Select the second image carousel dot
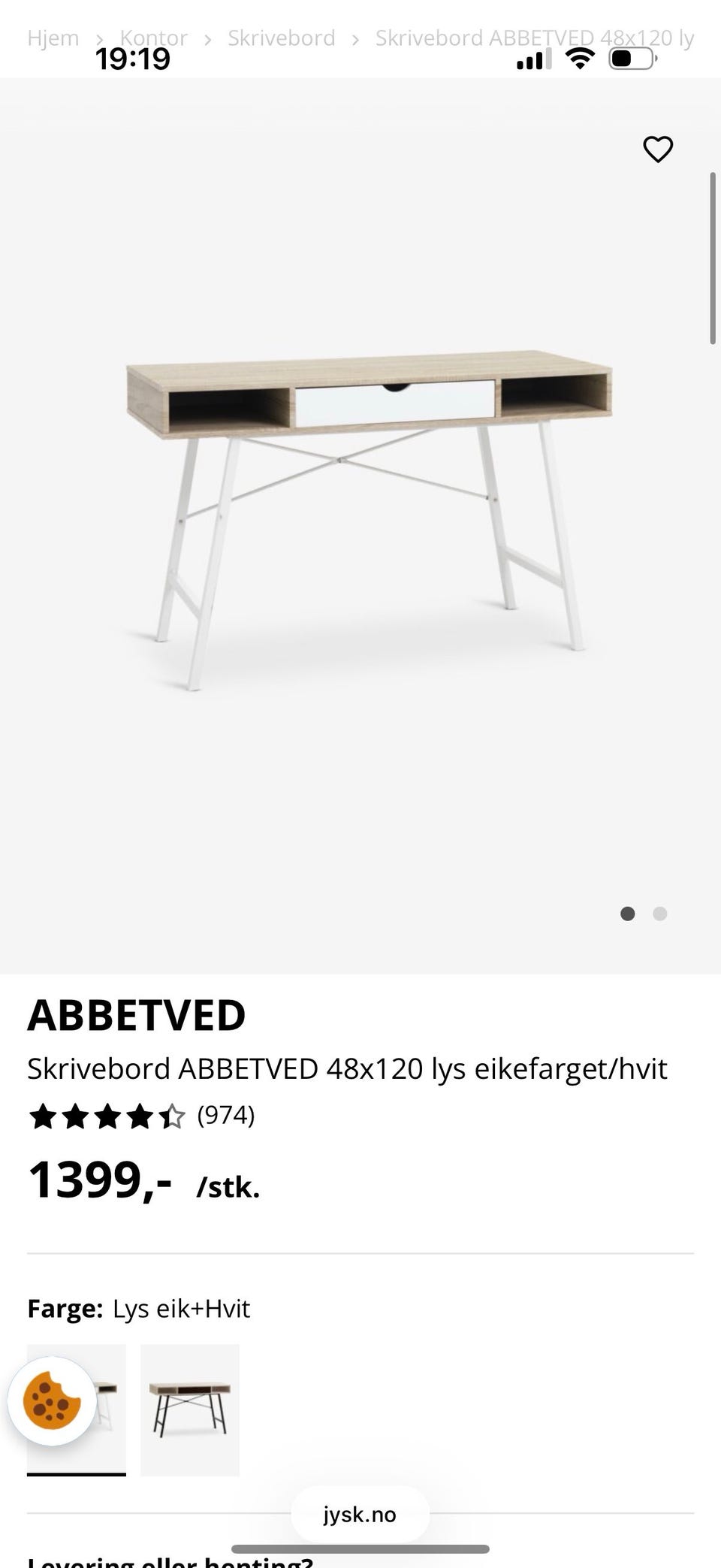 660,914
